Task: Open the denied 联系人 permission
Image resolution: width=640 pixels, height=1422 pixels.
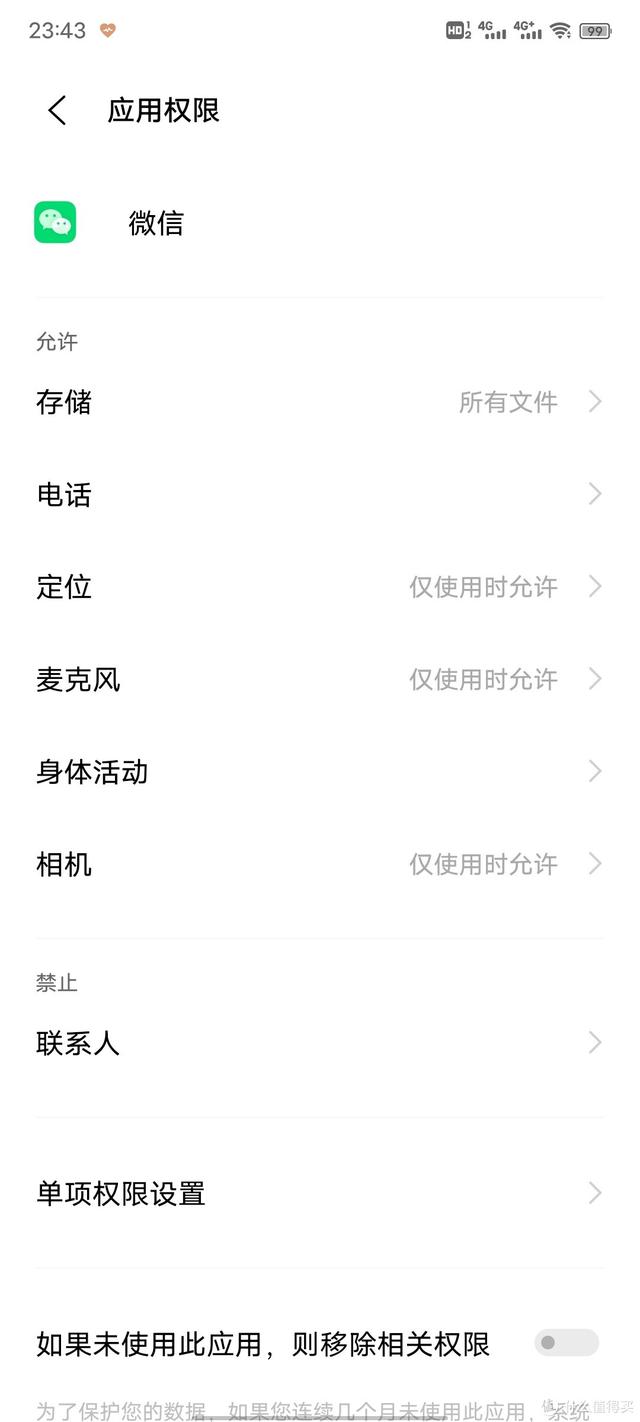Action: coord(318,1043)
